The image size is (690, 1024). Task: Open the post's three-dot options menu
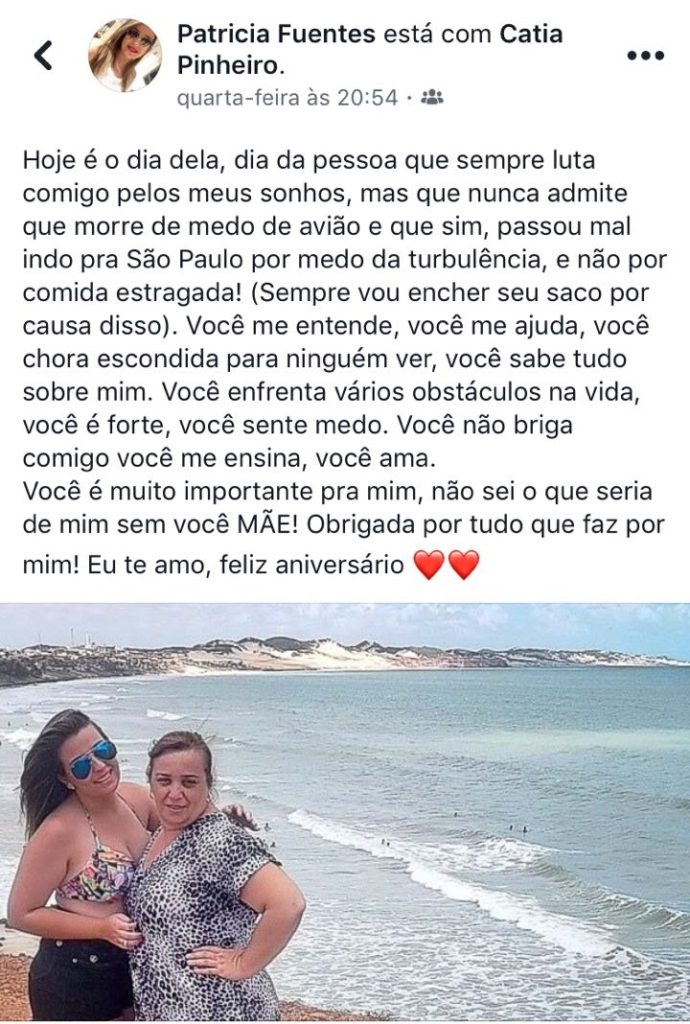click(645, 55)
